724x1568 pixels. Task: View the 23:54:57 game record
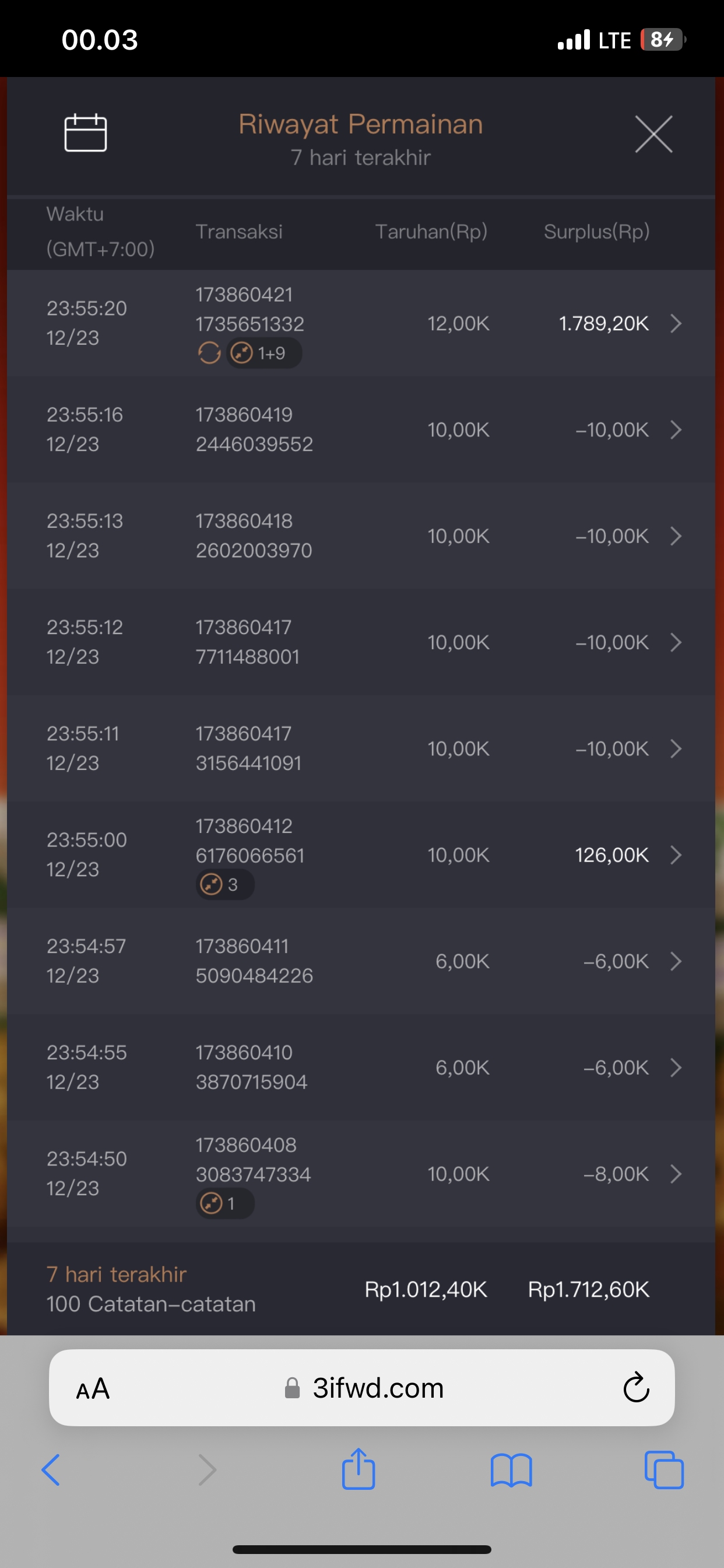click(676, 961)
